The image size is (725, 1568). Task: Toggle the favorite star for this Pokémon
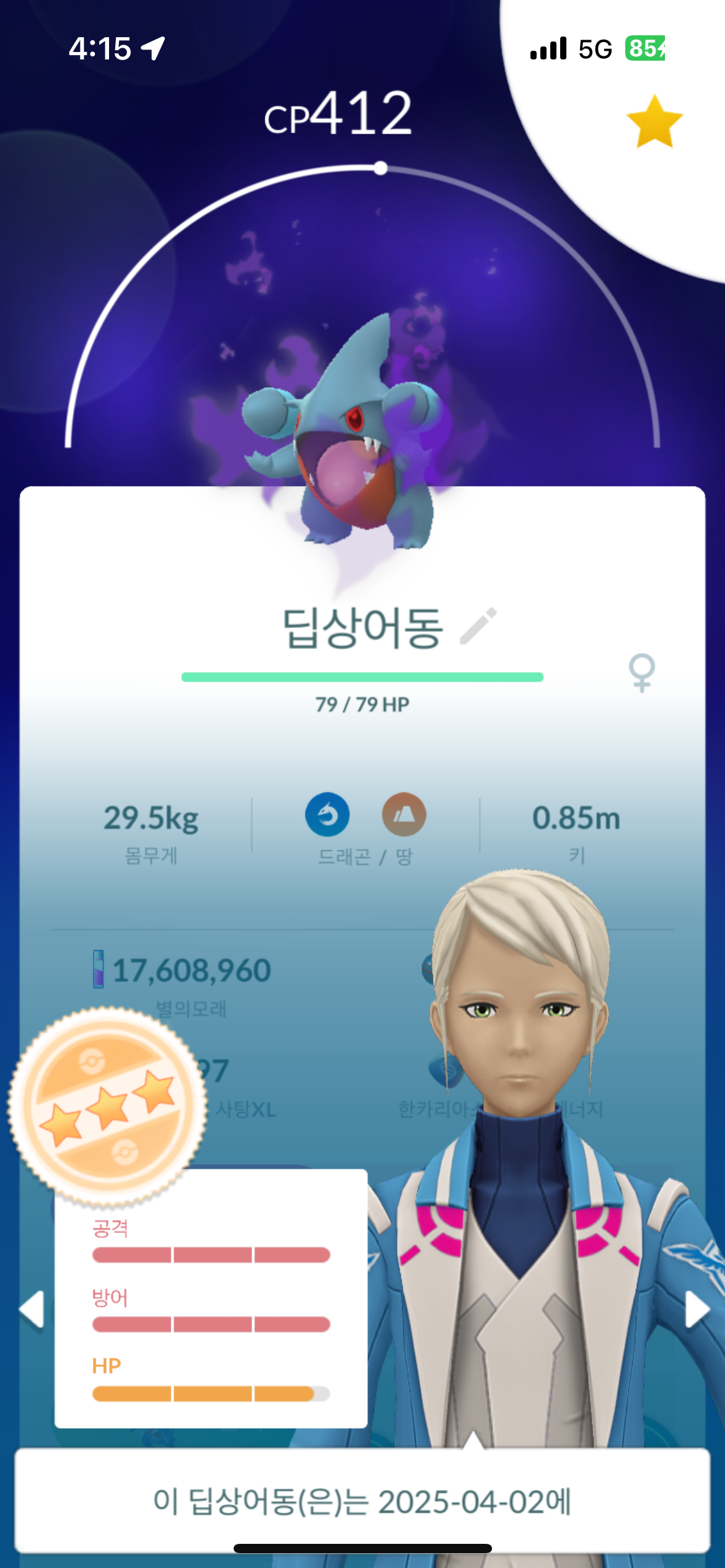[654, 122]
